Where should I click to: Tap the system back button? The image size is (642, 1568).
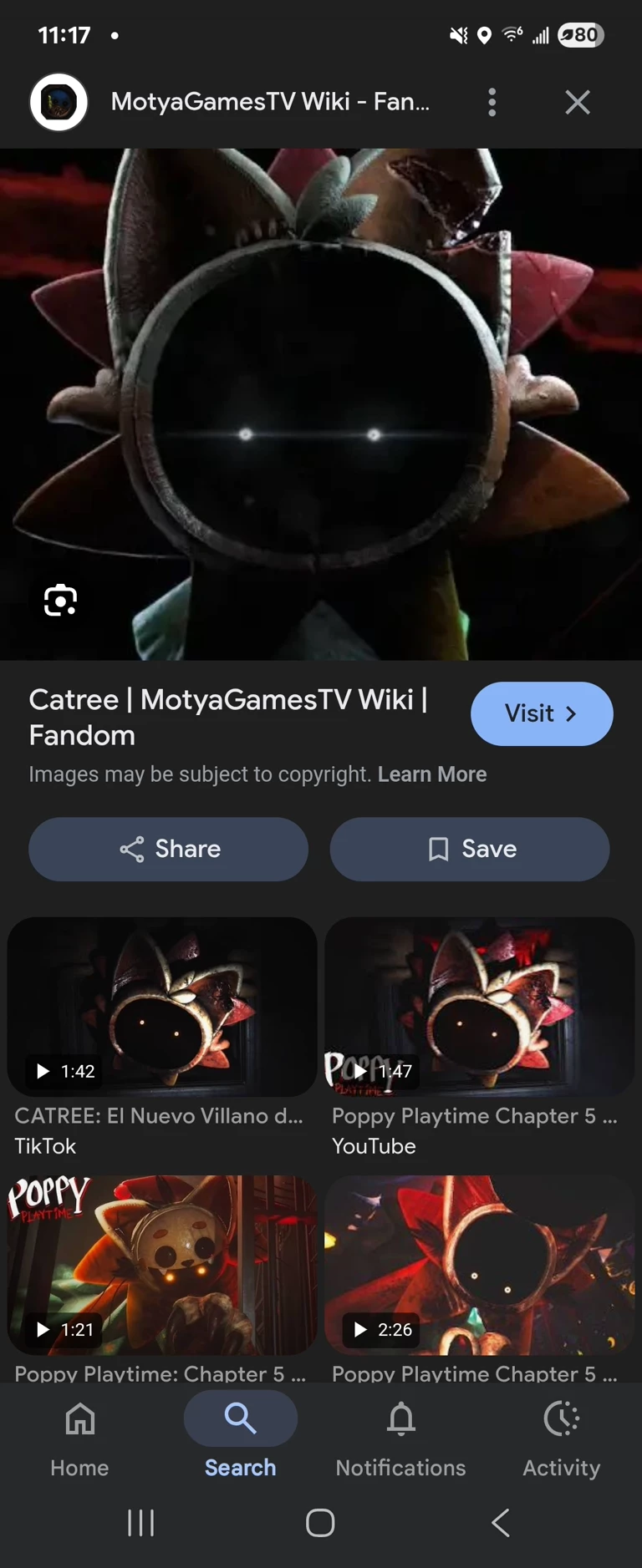click(x=500, y=1522)
